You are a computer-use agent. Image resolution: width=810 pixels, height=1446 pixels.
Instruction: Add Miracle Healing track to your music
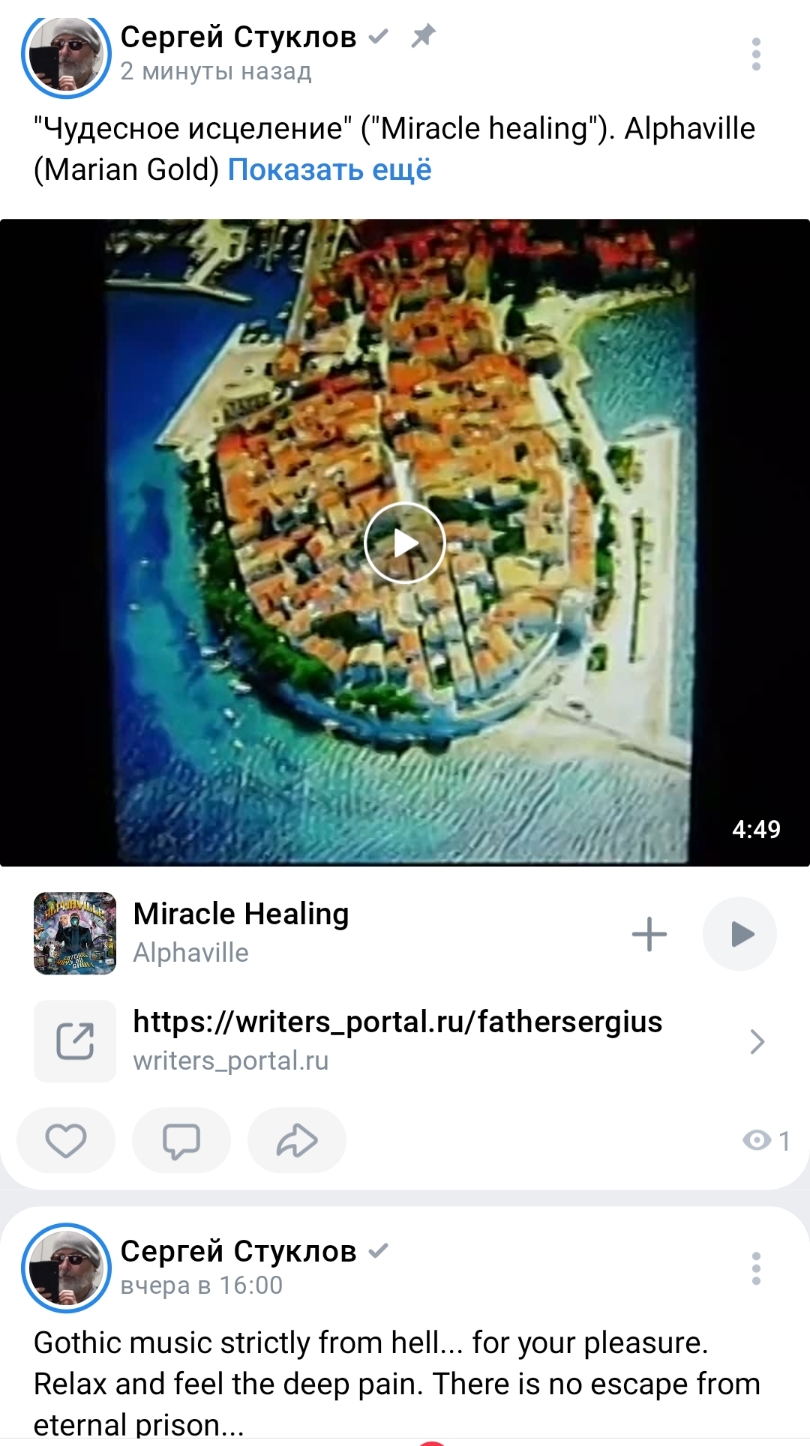649,935
